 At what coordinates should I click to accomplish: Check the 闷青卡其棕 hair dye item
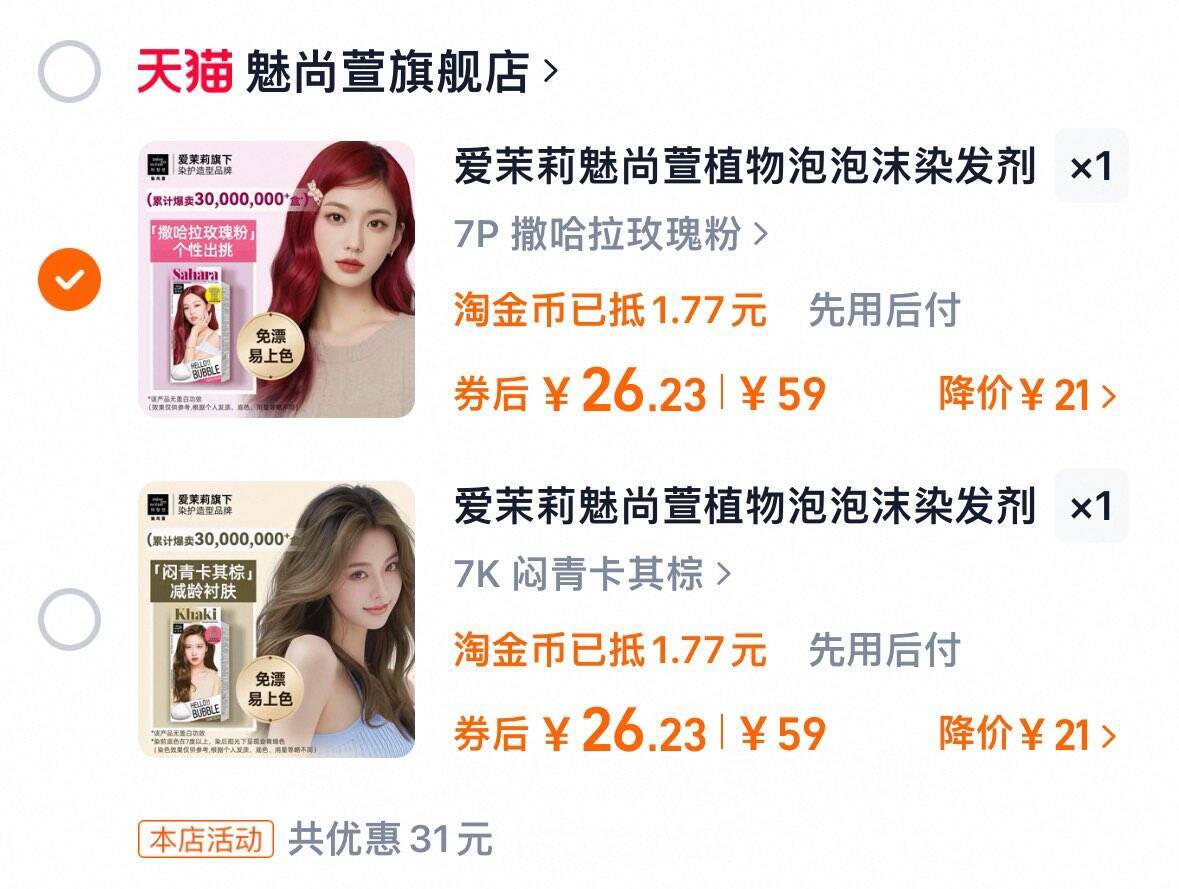click(69, 619)
